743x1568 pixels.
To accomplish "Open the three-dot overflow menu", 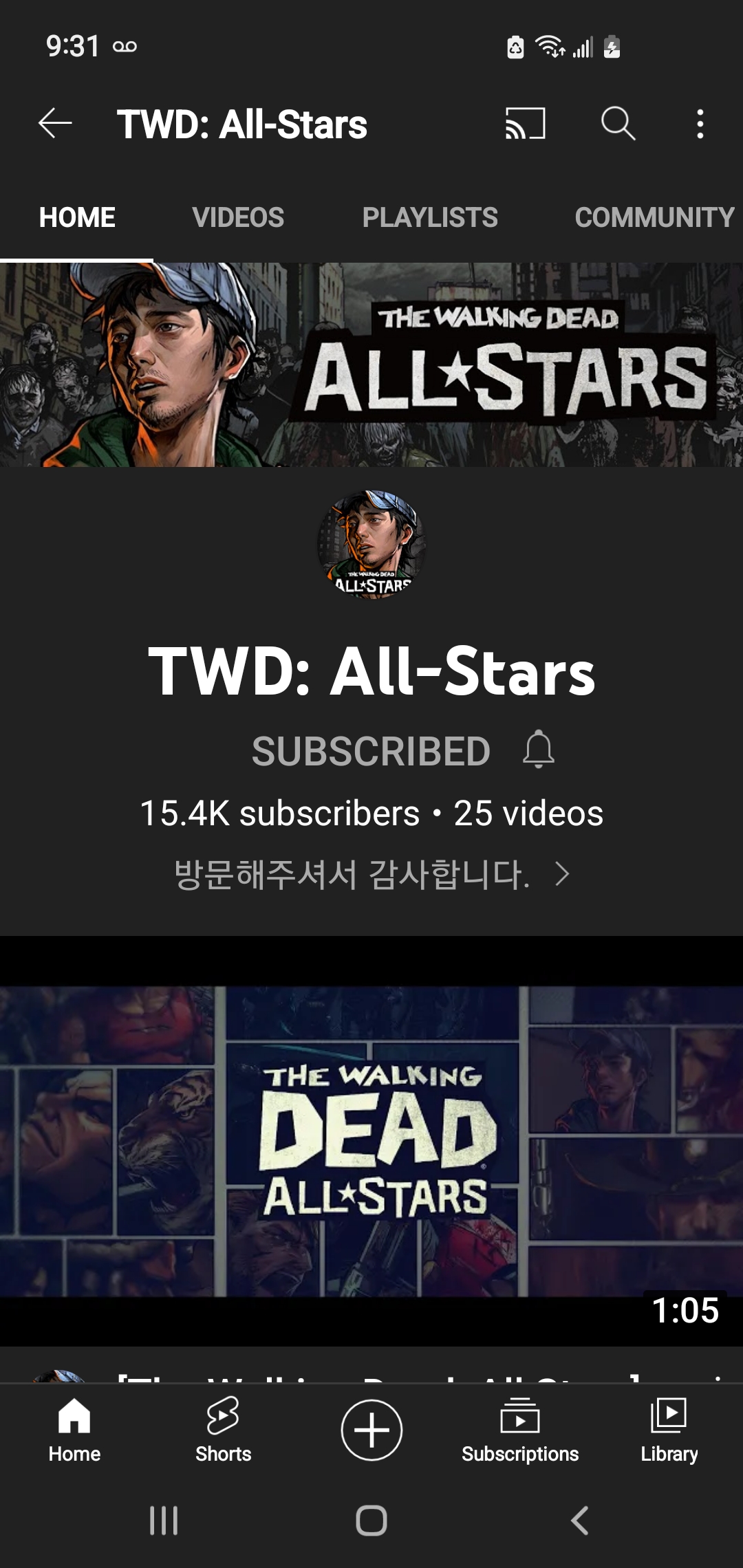I will coord(700,124).
